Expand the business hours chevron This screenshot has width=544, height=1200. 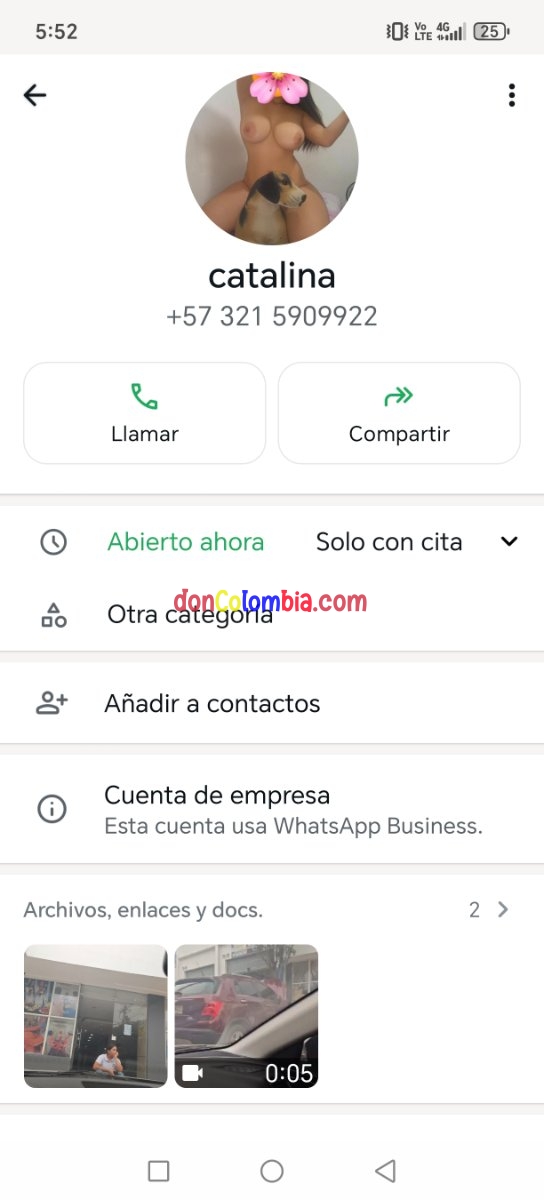[509, 542]
